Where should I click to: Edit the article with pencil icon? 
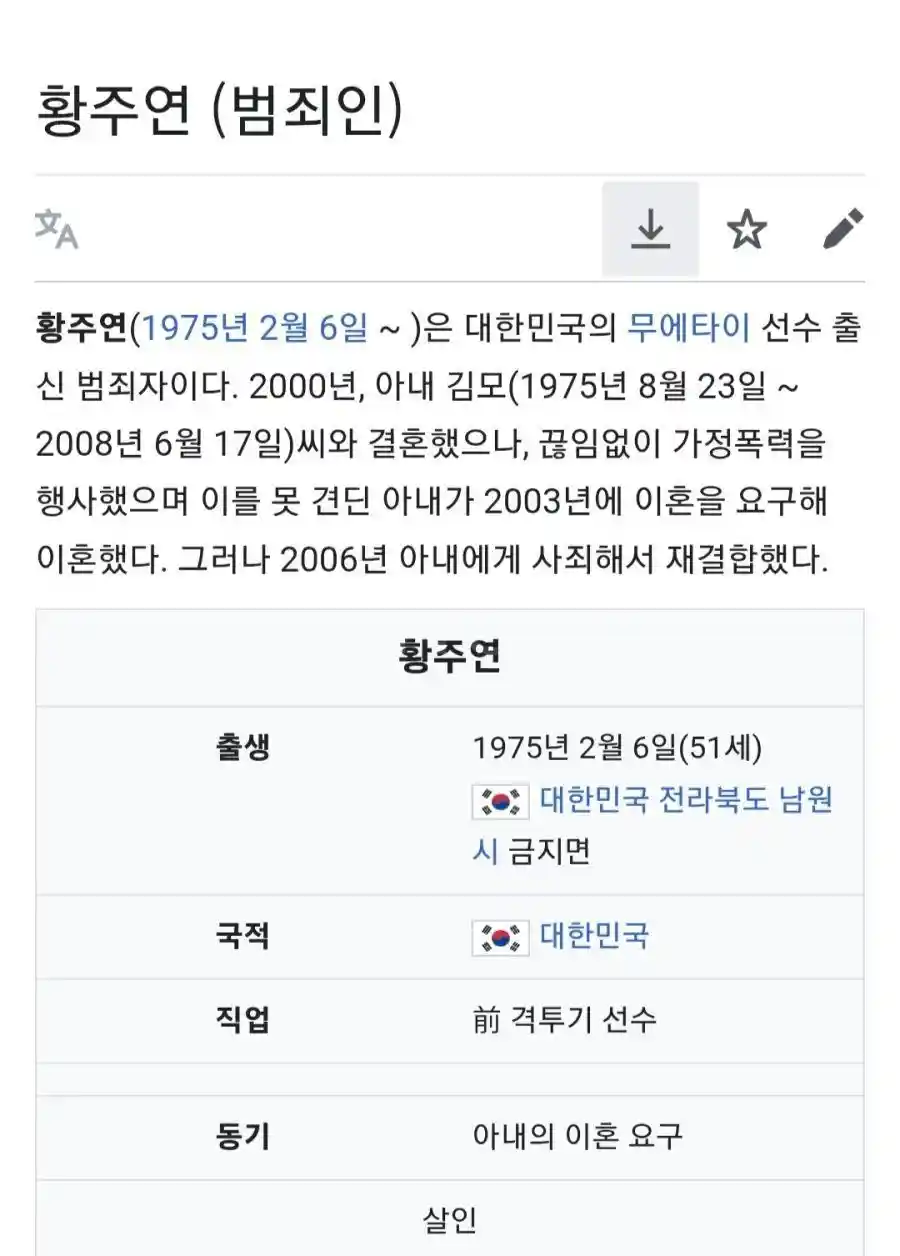(x=843, y=229)
